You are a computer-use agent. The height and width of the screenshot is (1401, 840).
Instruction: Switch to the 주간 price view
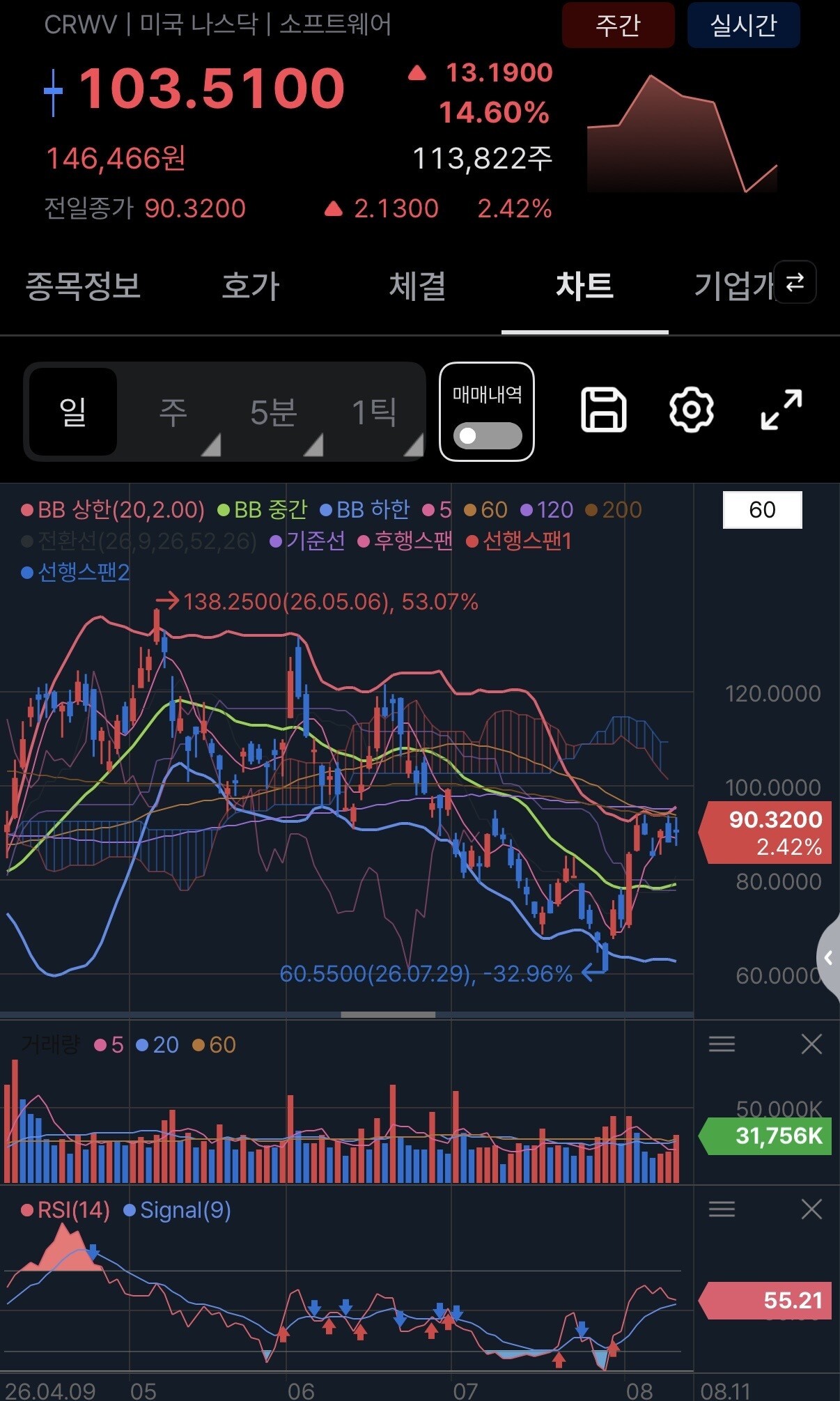tap(618, 25)
